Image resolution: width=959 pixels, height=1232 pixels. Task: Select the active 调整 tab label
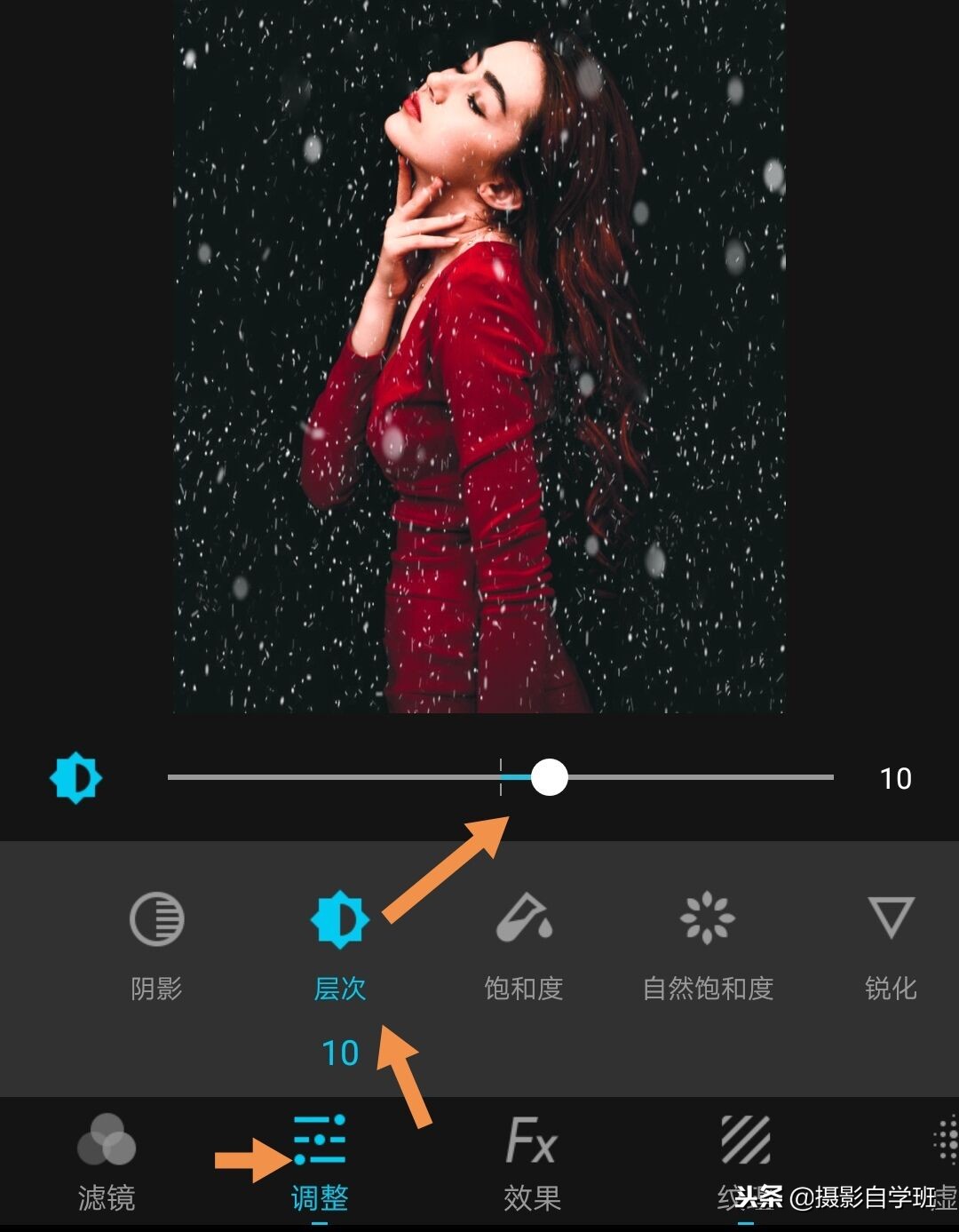click(x=318, y=1197)
